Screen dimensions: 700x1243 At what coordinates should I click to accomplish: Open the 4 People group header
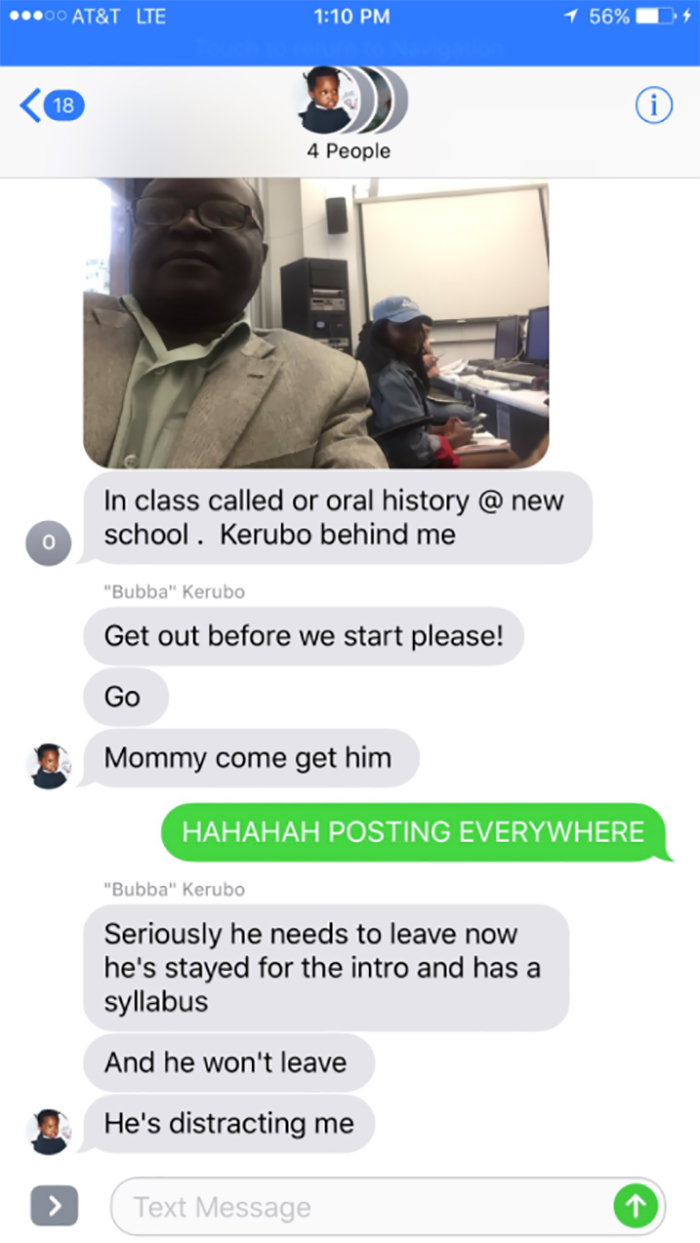pos(349,114)
